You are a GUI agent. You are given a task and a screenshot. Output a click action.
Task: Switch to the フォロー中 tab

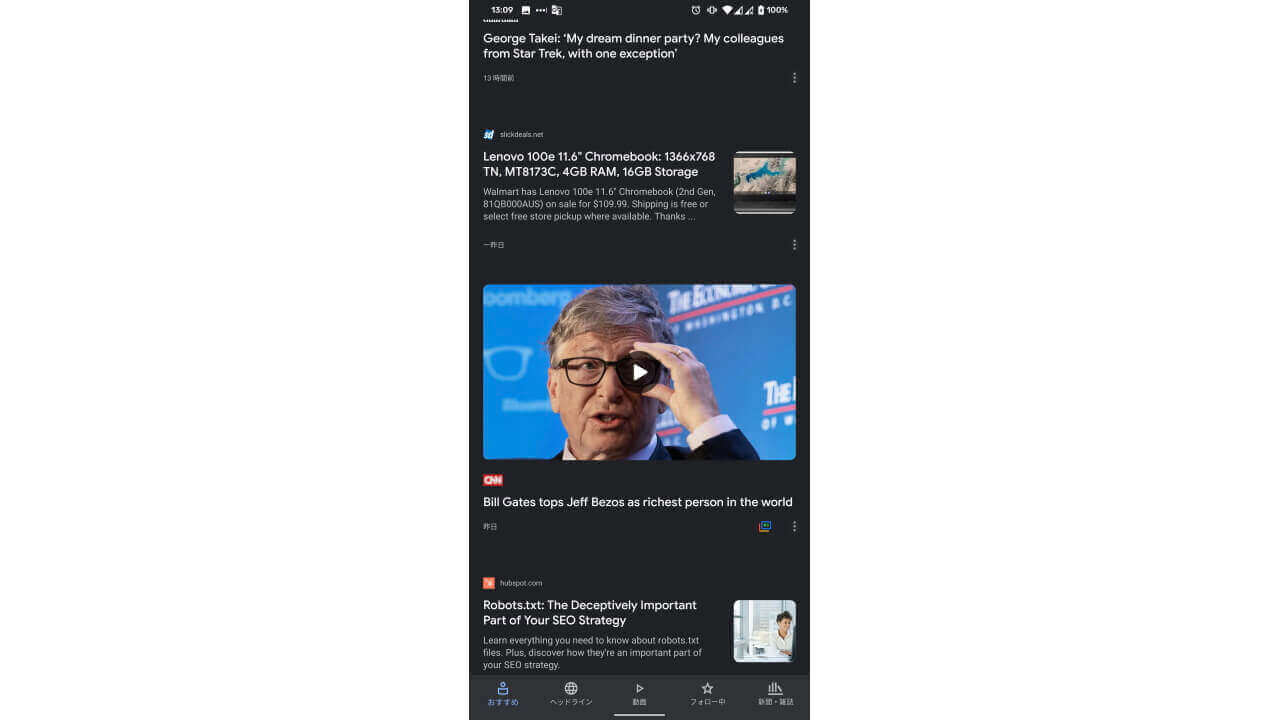point(707,694)
